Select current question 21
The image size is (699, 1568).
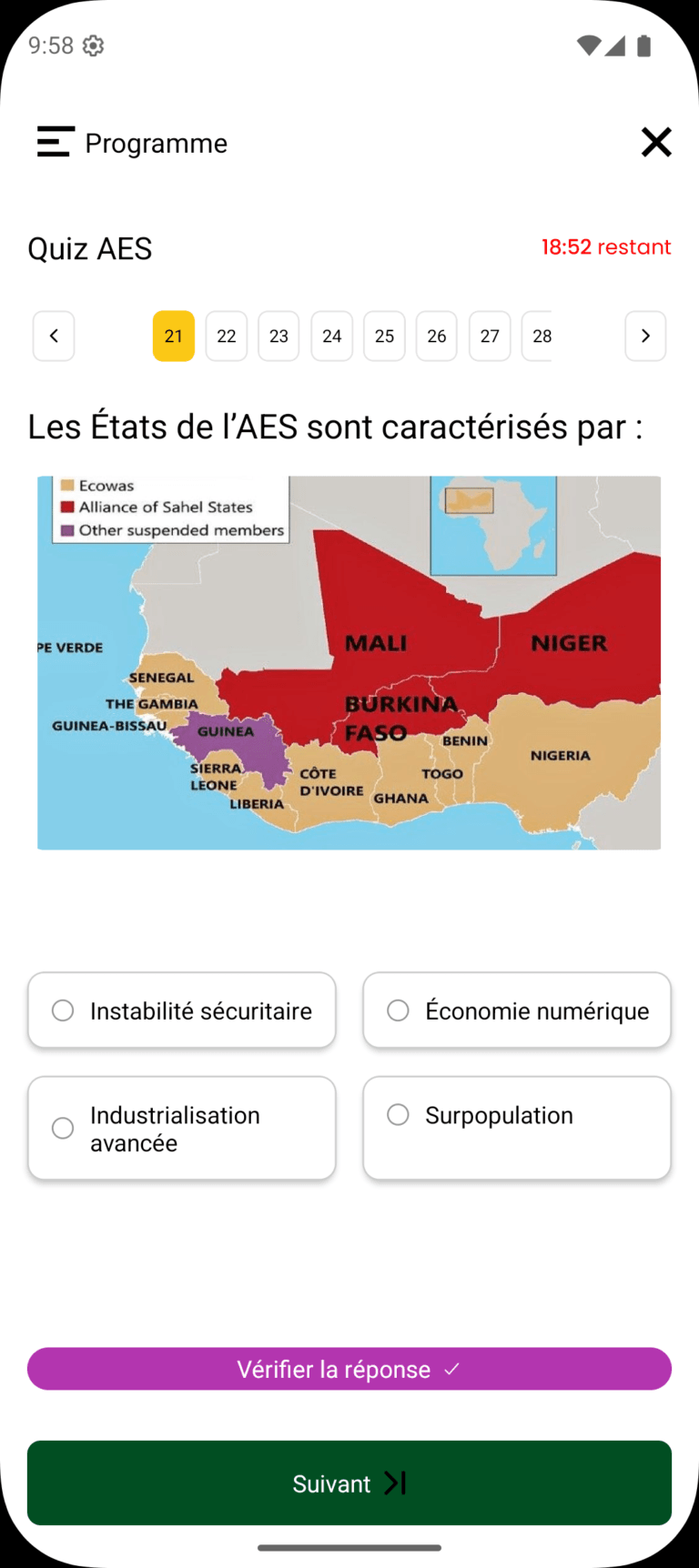(x=174, y=336)
